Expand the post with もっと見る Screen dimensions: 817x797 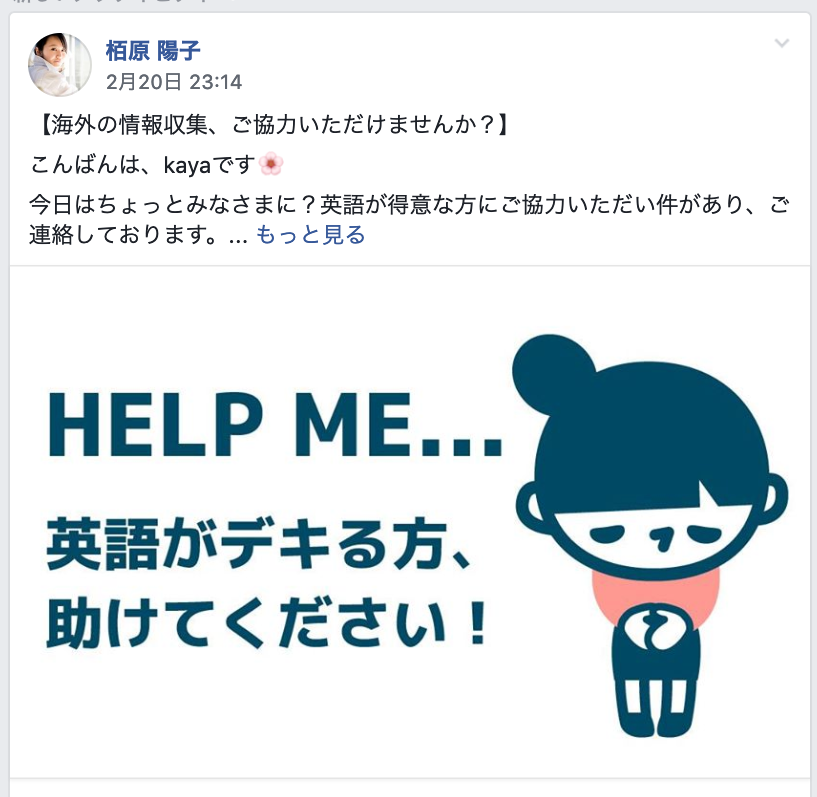tap(311, 235)
